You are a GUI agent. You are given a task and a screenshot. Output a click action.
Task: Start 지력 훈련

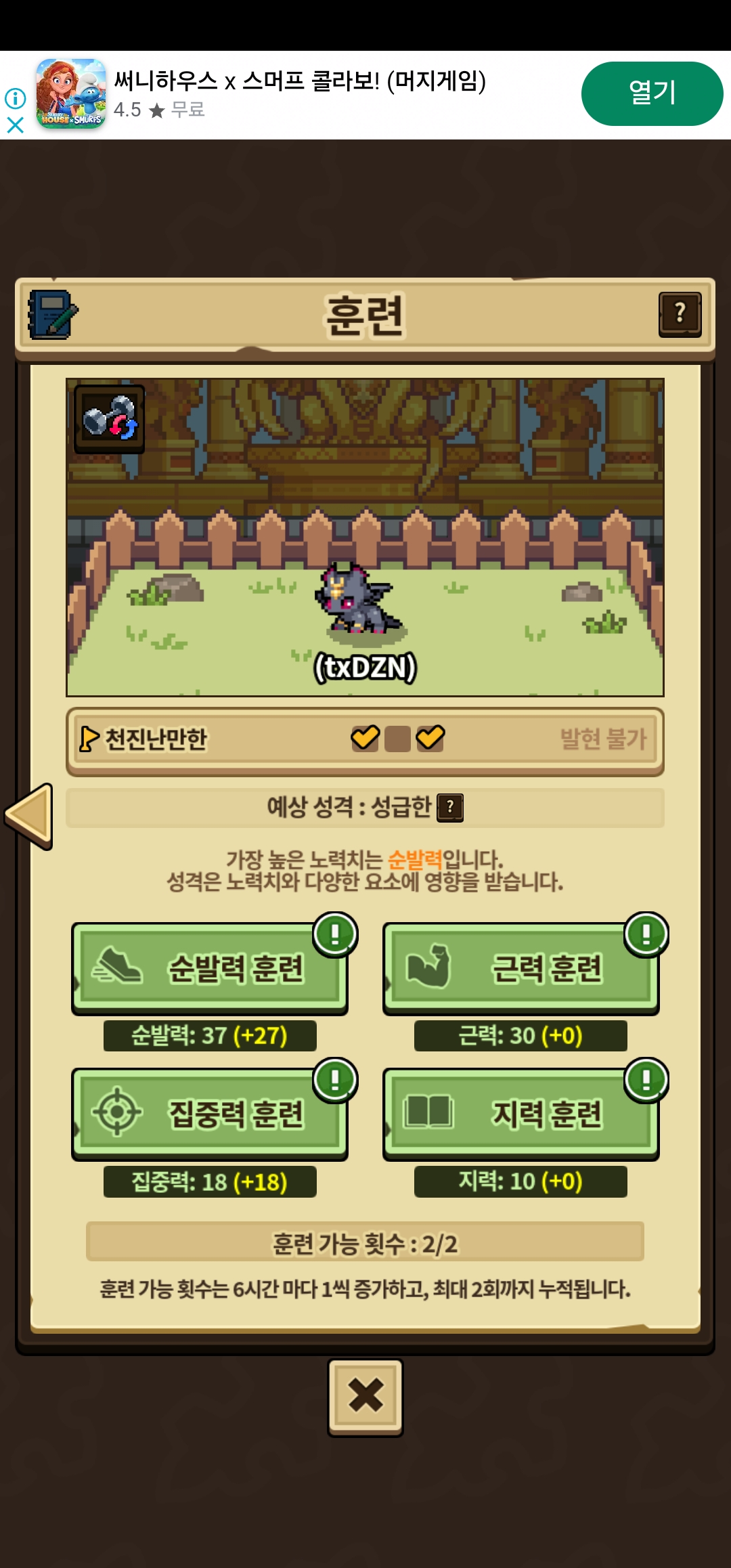tap(520, 1114)
